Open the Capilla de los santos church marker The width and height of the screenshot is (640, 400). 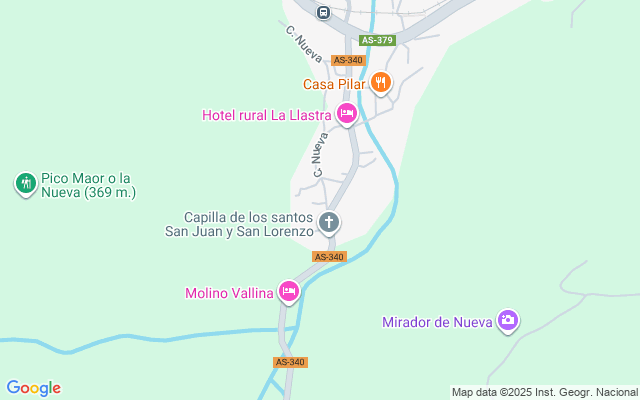click(329, 222)
